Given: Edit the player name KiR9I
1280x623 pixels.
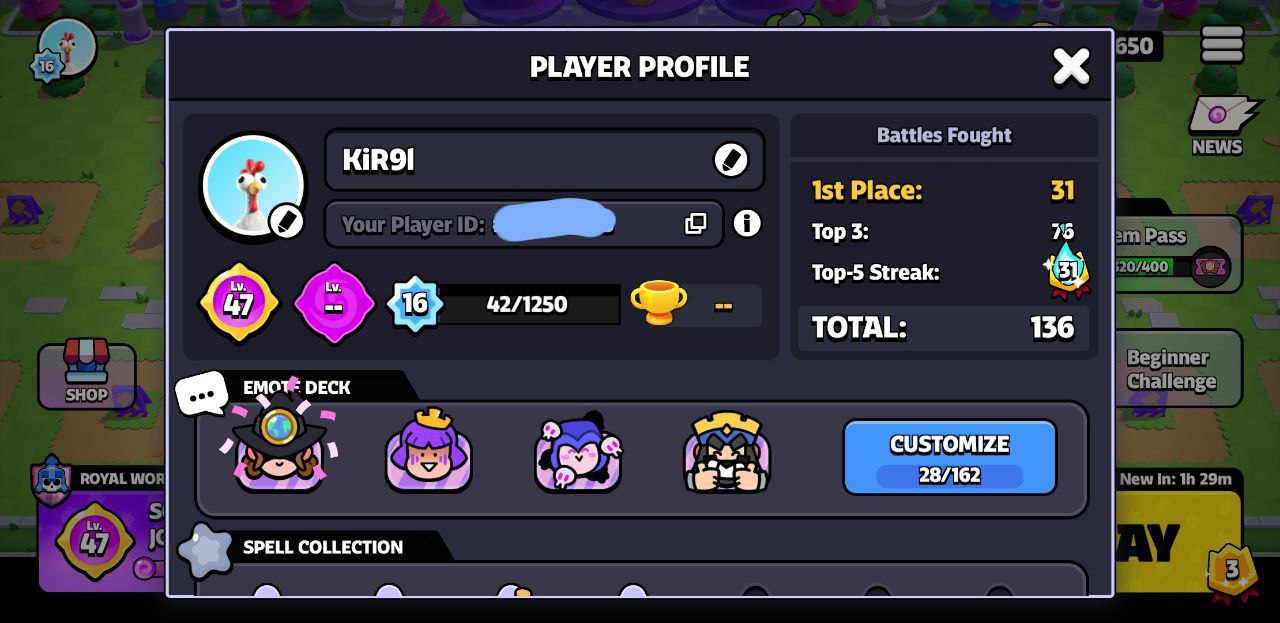Looking at the screenshot, I should pos(730,160).
